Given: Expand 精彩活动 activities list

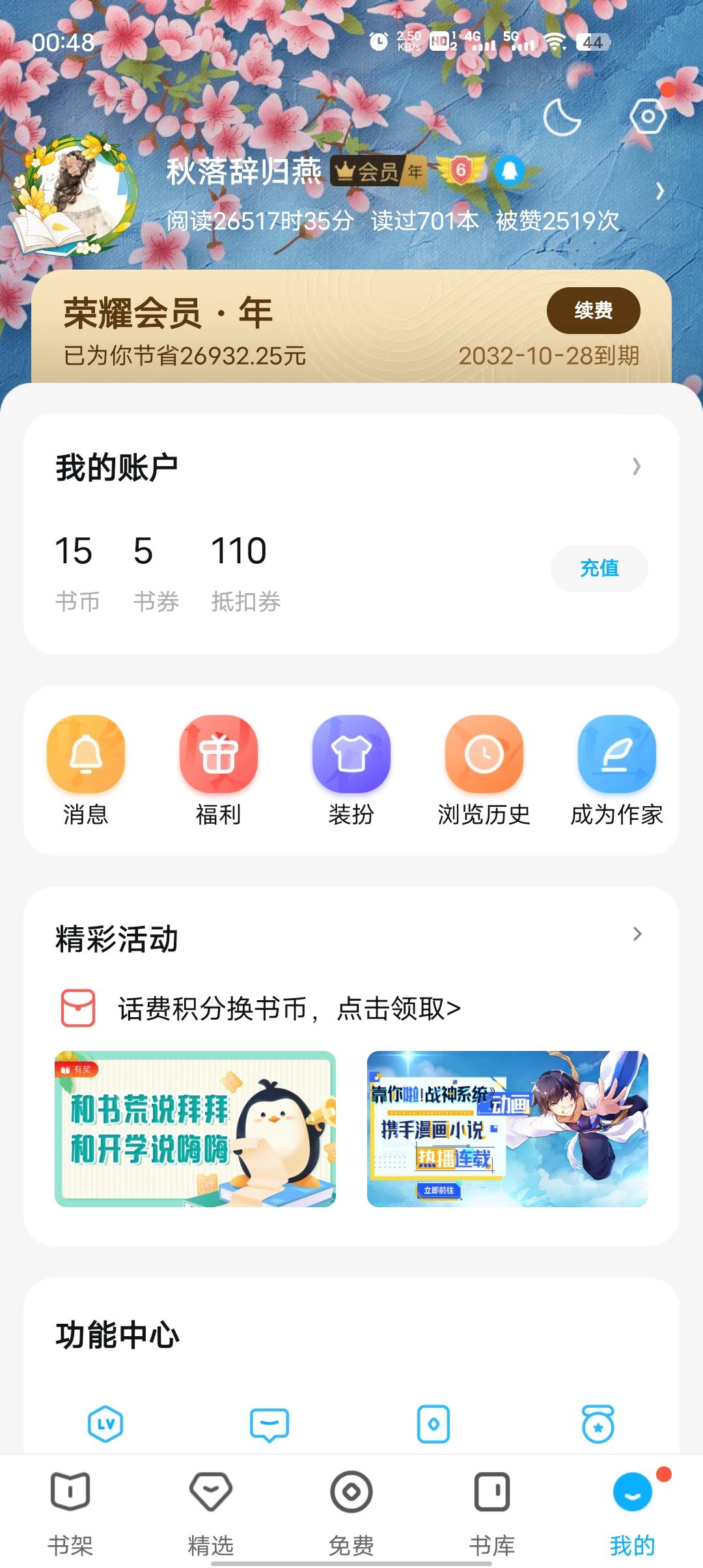Looking at the screenshot, I should pos(637,934).
